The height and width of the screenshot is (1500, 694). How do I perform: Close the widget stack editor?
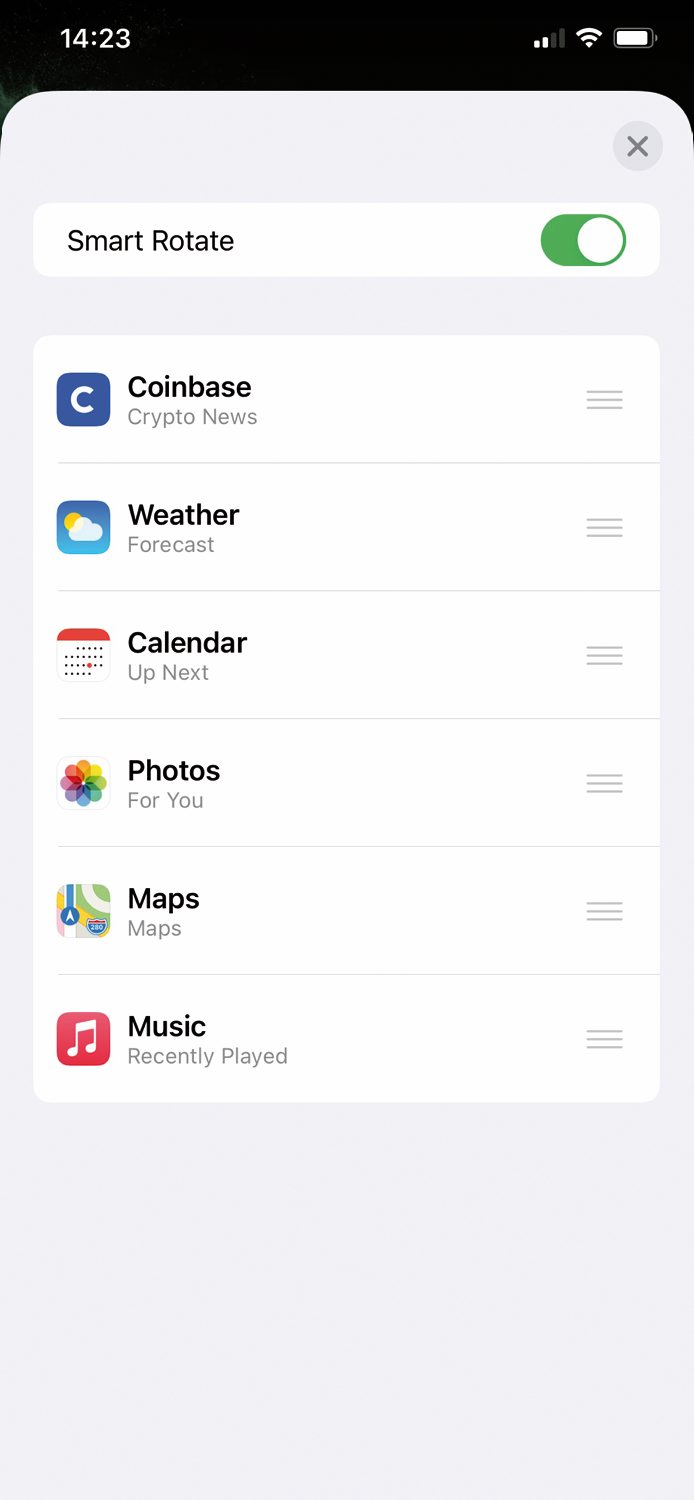point(637,147)
